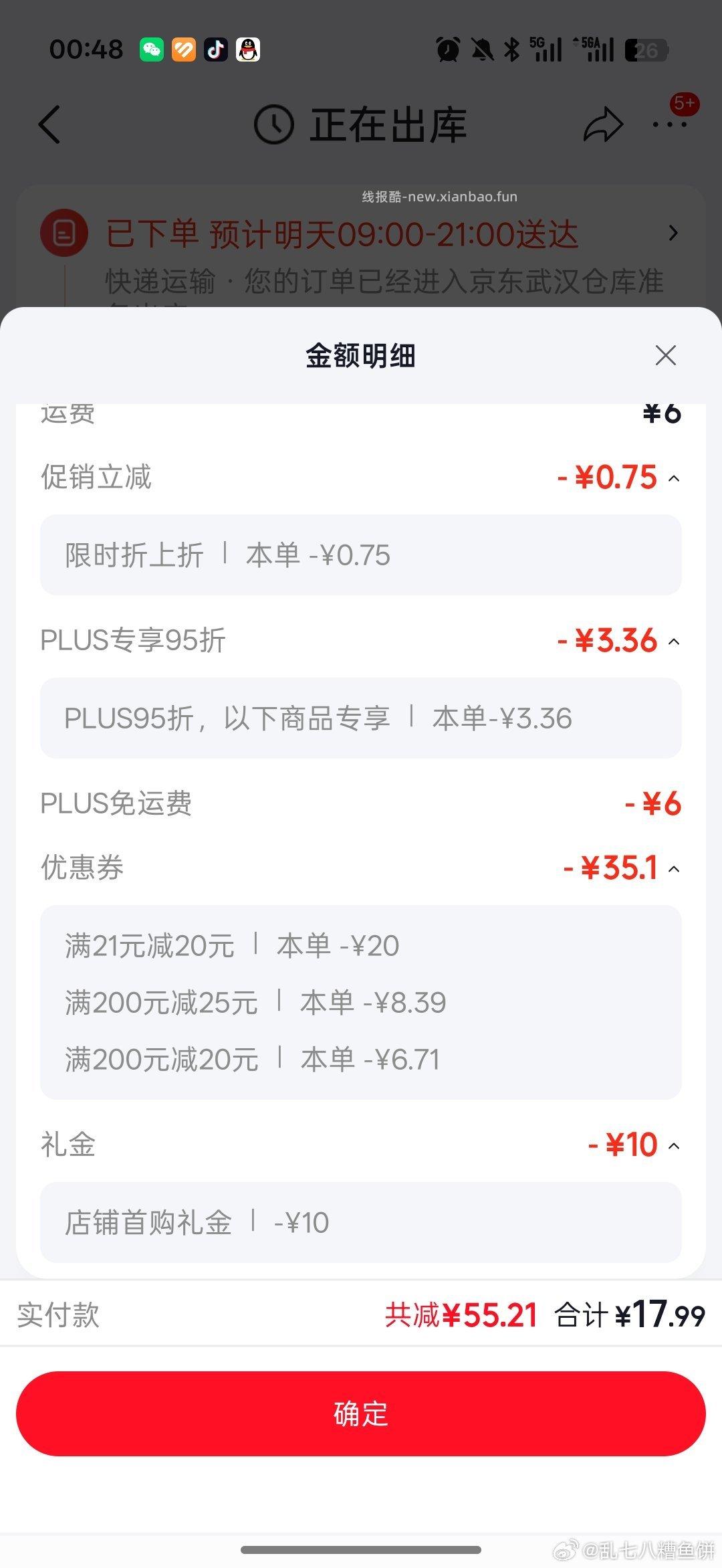Collapse the 优惠券 coupon list

(x=675, y=868)
